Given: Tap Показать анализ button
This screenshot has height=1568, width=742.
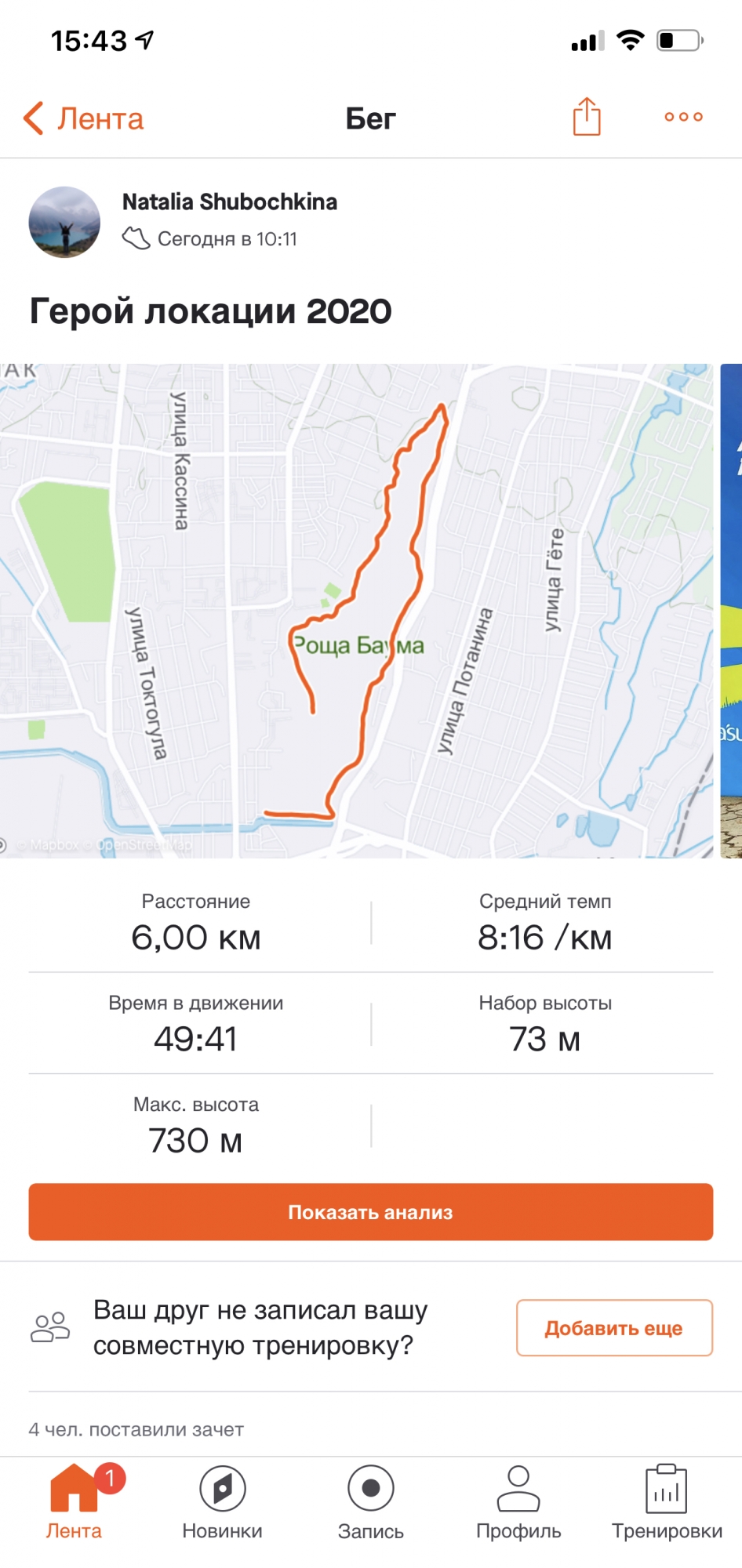Looking at the screenshot, I should click(370, 1212).
